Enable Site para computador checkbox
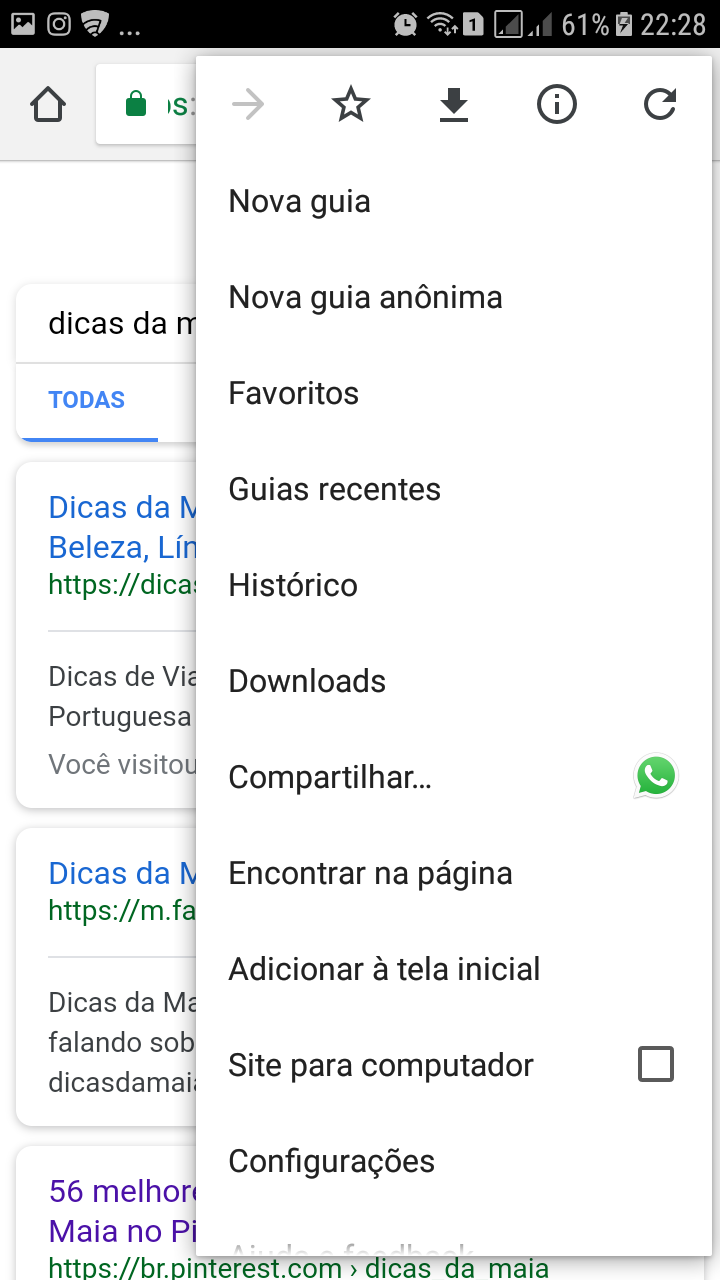Viewport: 720px width, 1280px height. [656, 1064]
